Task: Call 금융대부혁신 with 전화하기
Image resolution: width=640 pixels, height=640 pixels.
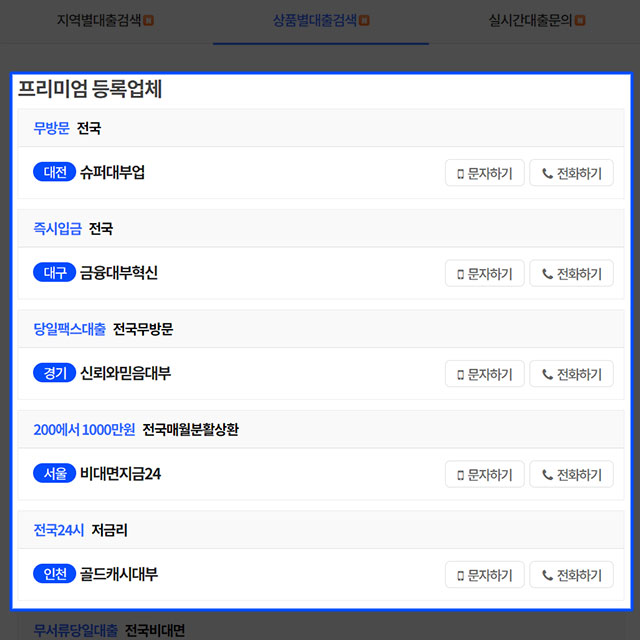Action: (x=571, y=273)
